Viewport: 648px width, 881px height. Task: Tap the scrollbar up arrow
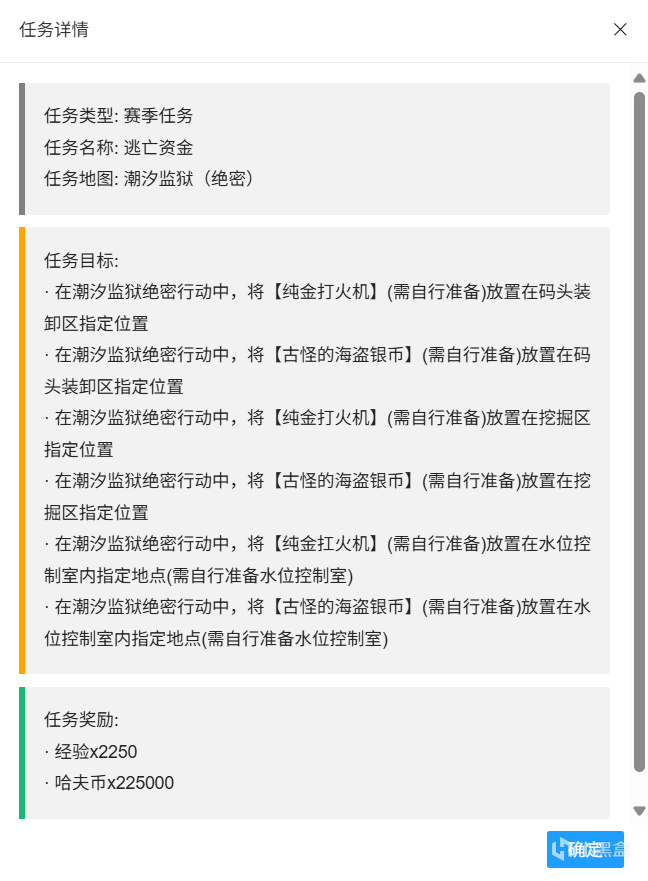[639, 77]
